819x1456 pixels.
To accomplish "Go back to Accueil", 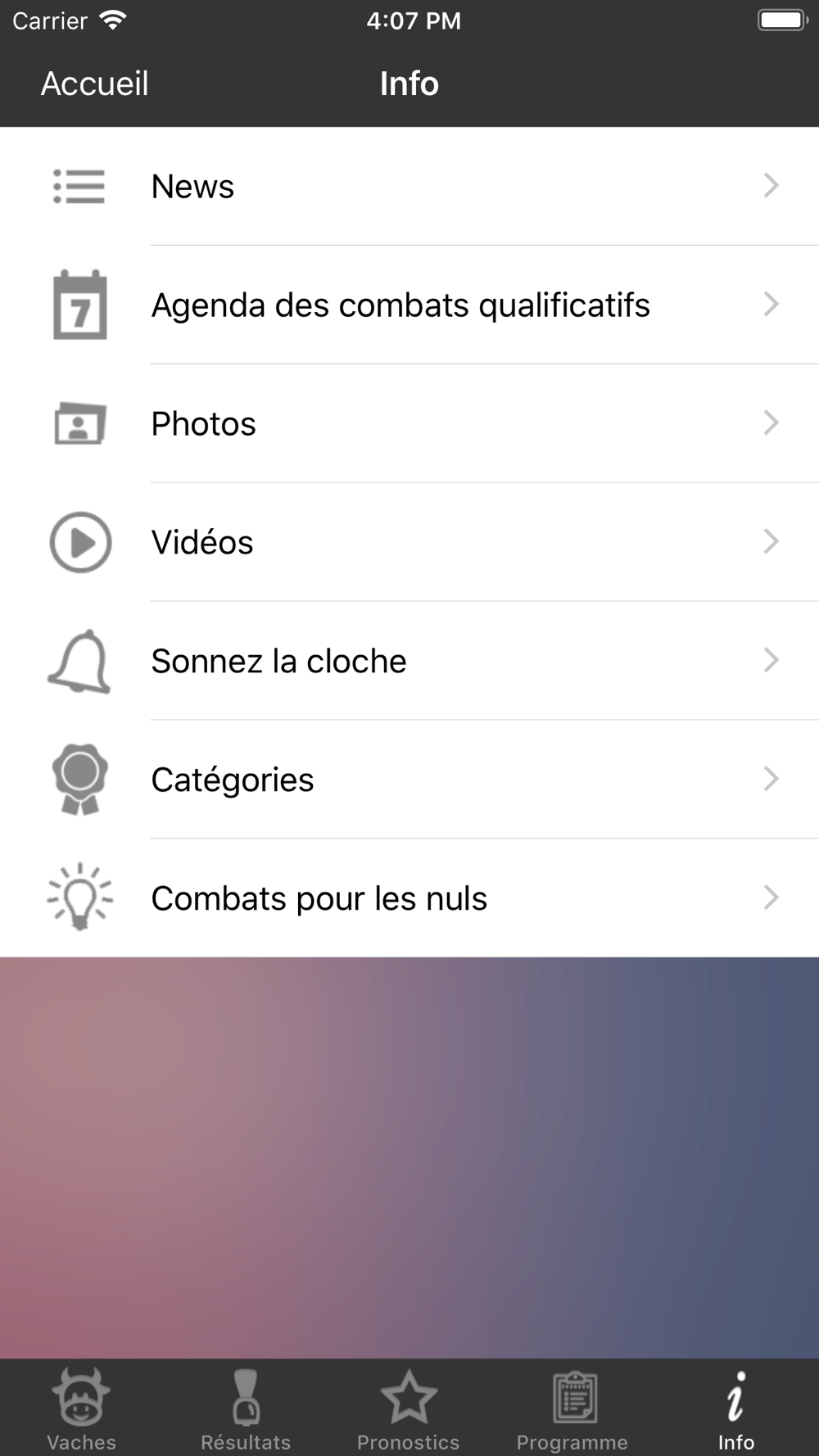I will [95, 84].
